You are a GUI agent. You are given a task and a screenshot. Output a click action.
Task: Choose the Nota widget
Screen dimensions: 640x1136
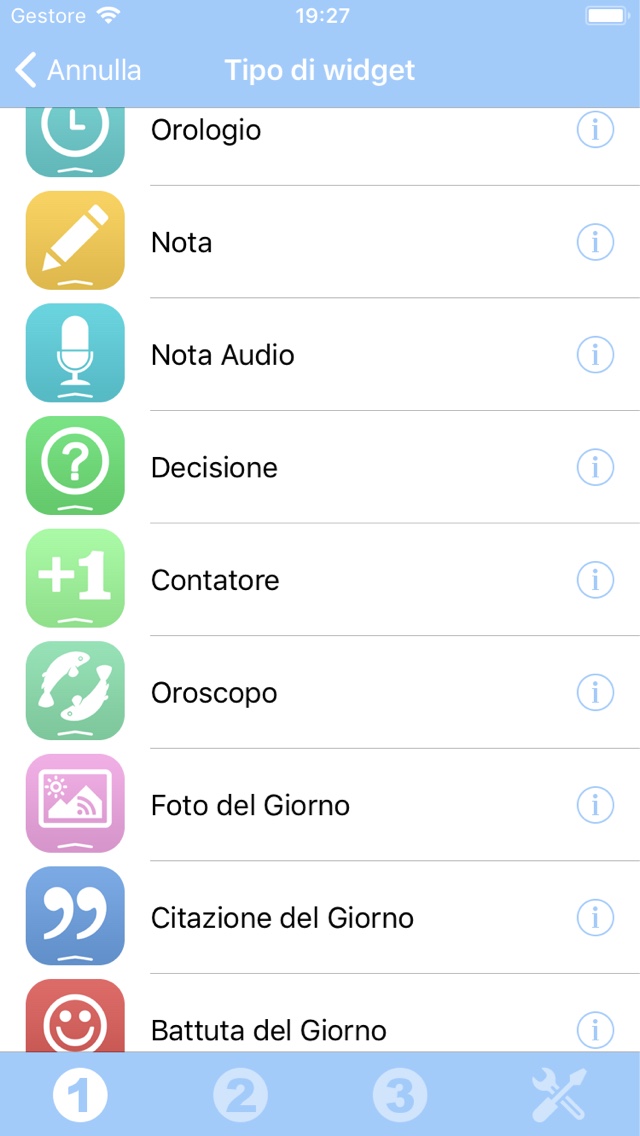pyautogui.click(x=320, y=241)
